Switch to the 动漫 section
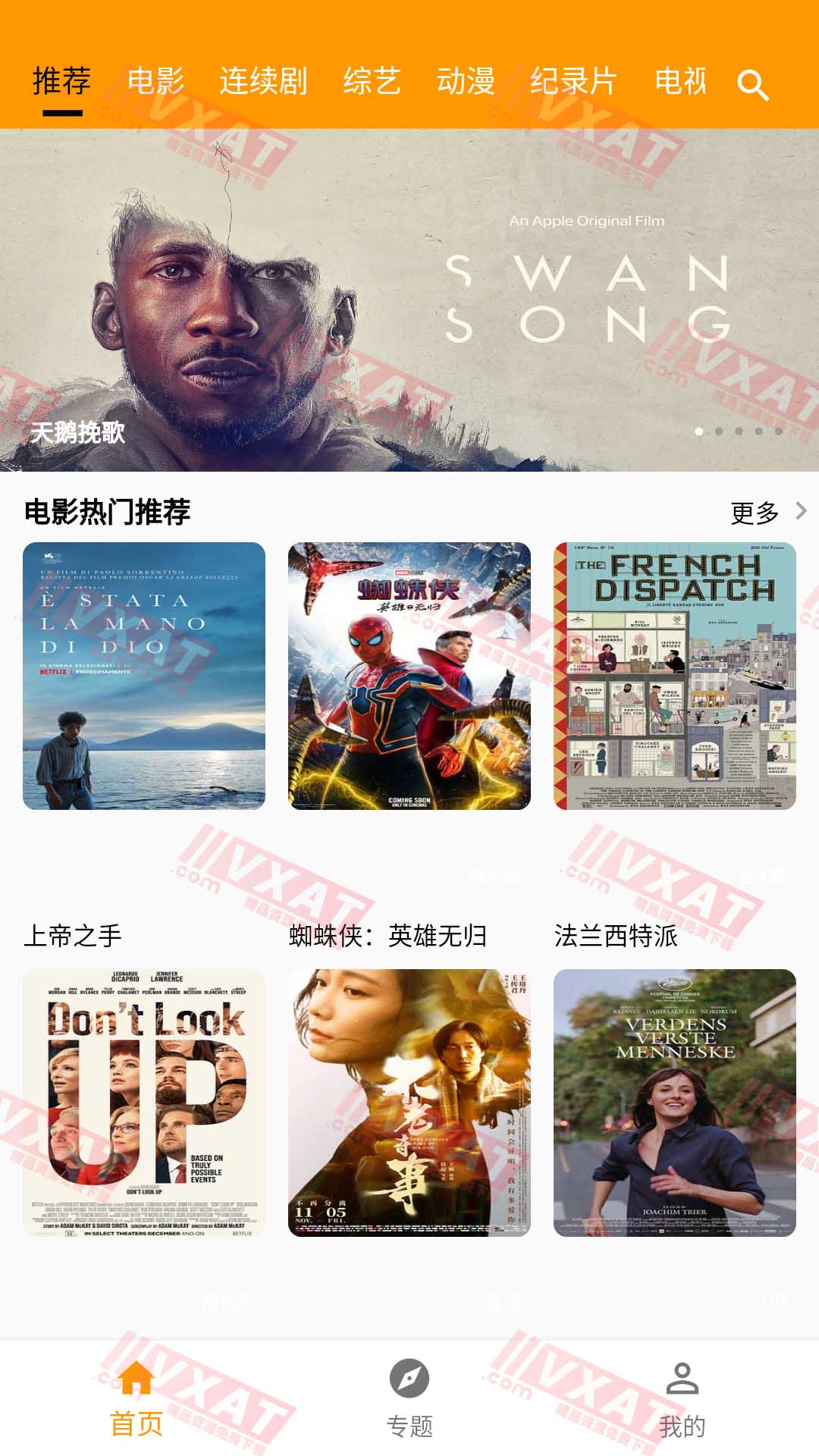This screenshot has width=819, height=1456. [468, 81]
